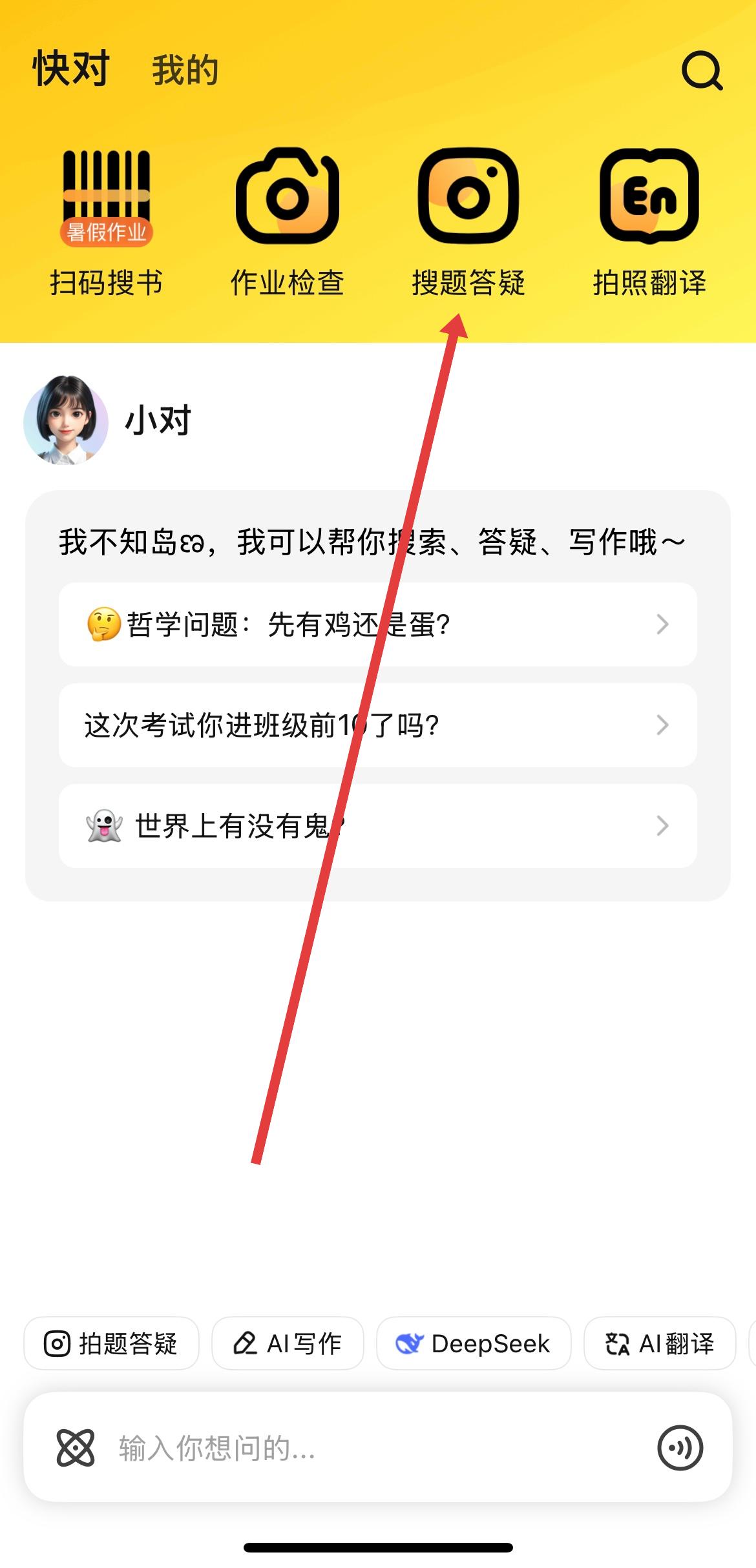Image resolution: width=756 pixels, height=1568 pixels.
Task: Open the search magnifier icon
Action: point(702,70)
